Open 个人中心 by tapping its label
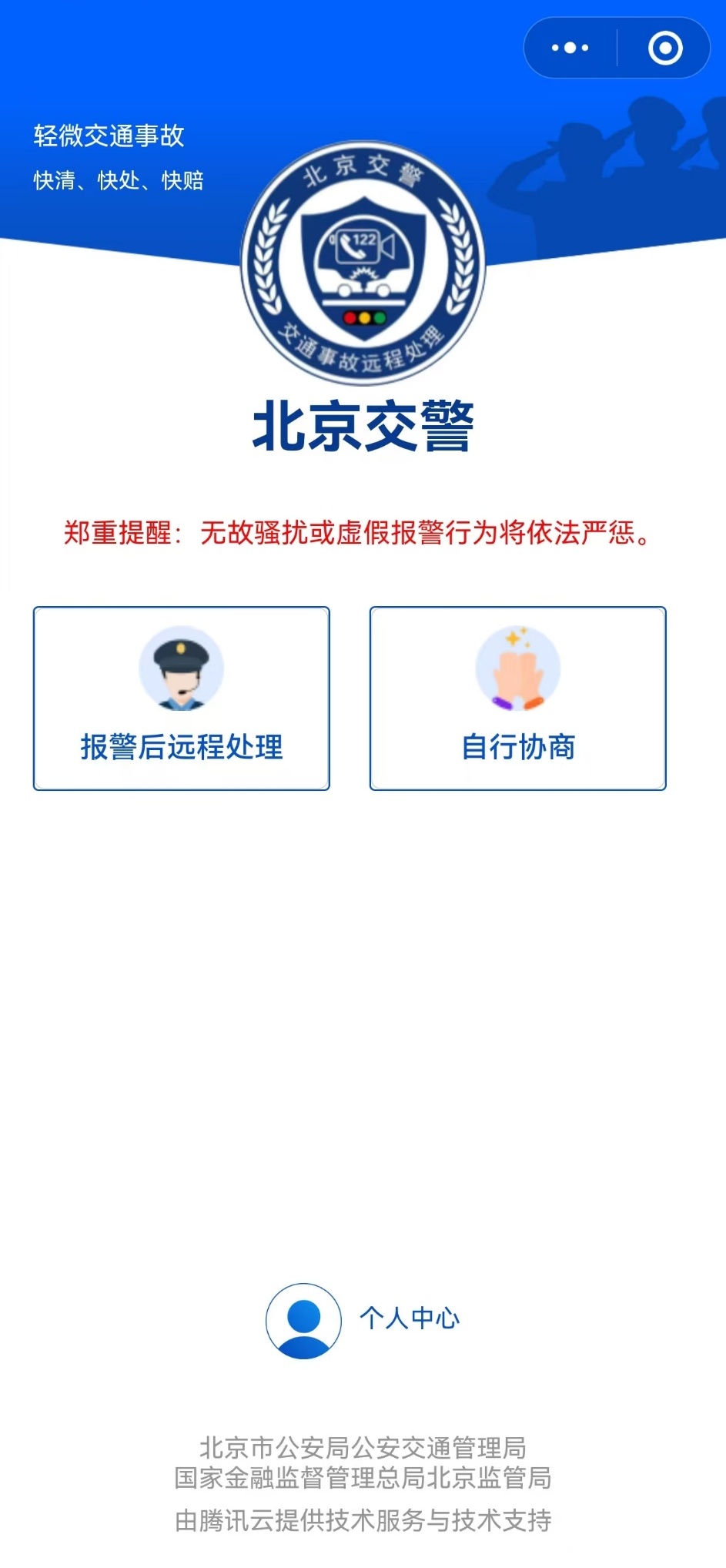 tap(409, 1318)
